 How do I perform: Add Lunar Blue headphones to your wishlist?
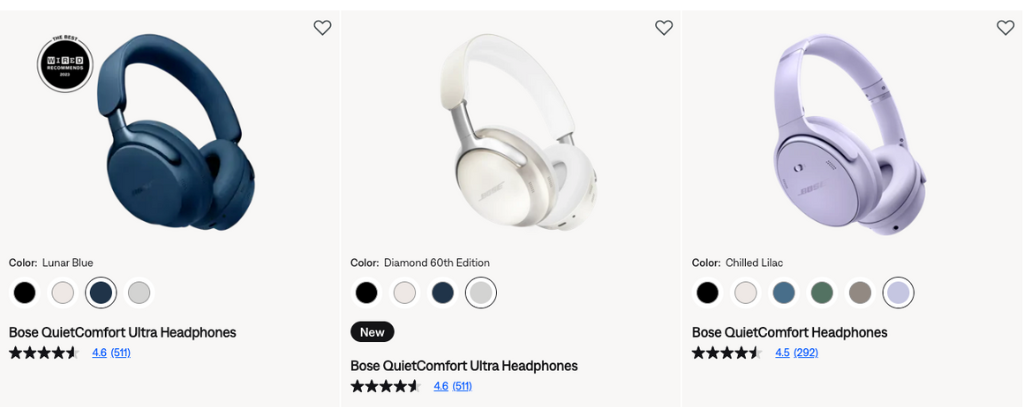[x=322, y=28]
